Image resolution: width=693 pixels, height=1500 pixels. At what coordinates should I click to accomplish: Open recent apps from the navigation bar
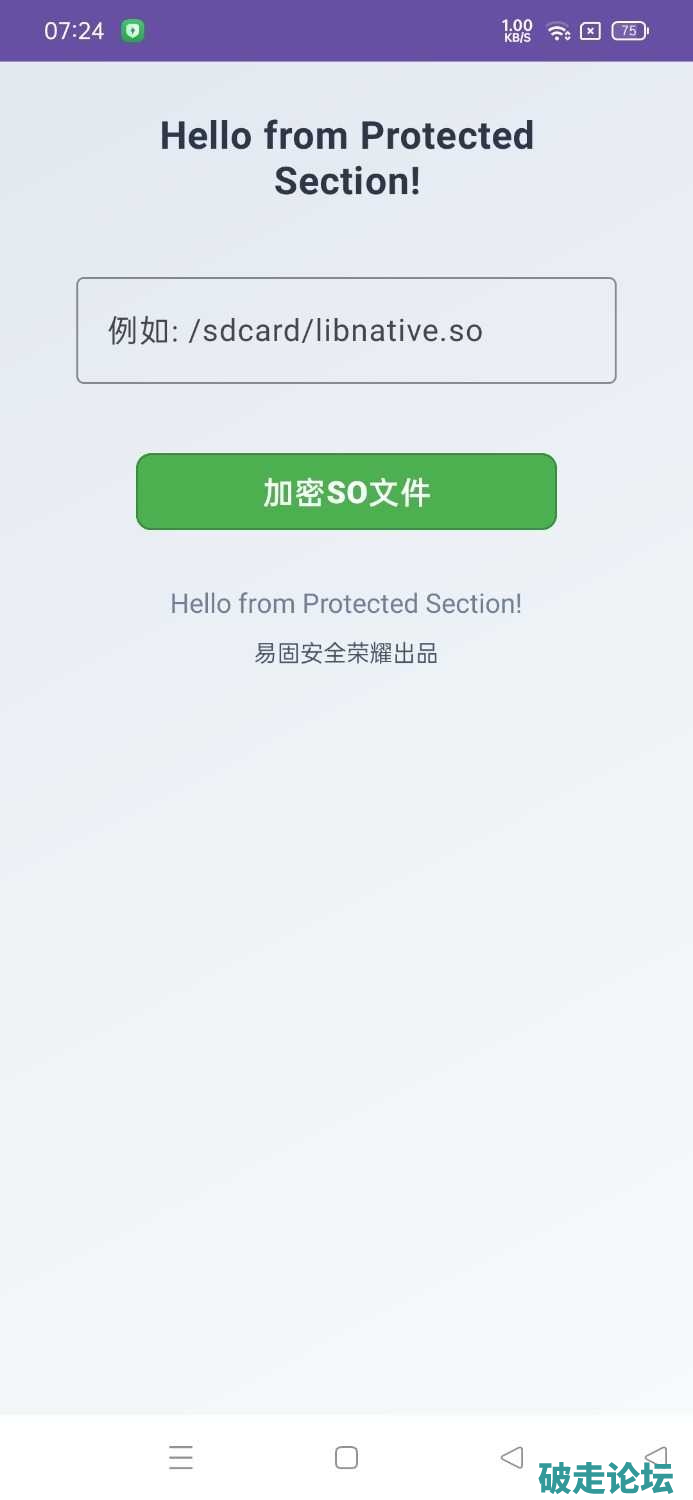click(181, 1457)
